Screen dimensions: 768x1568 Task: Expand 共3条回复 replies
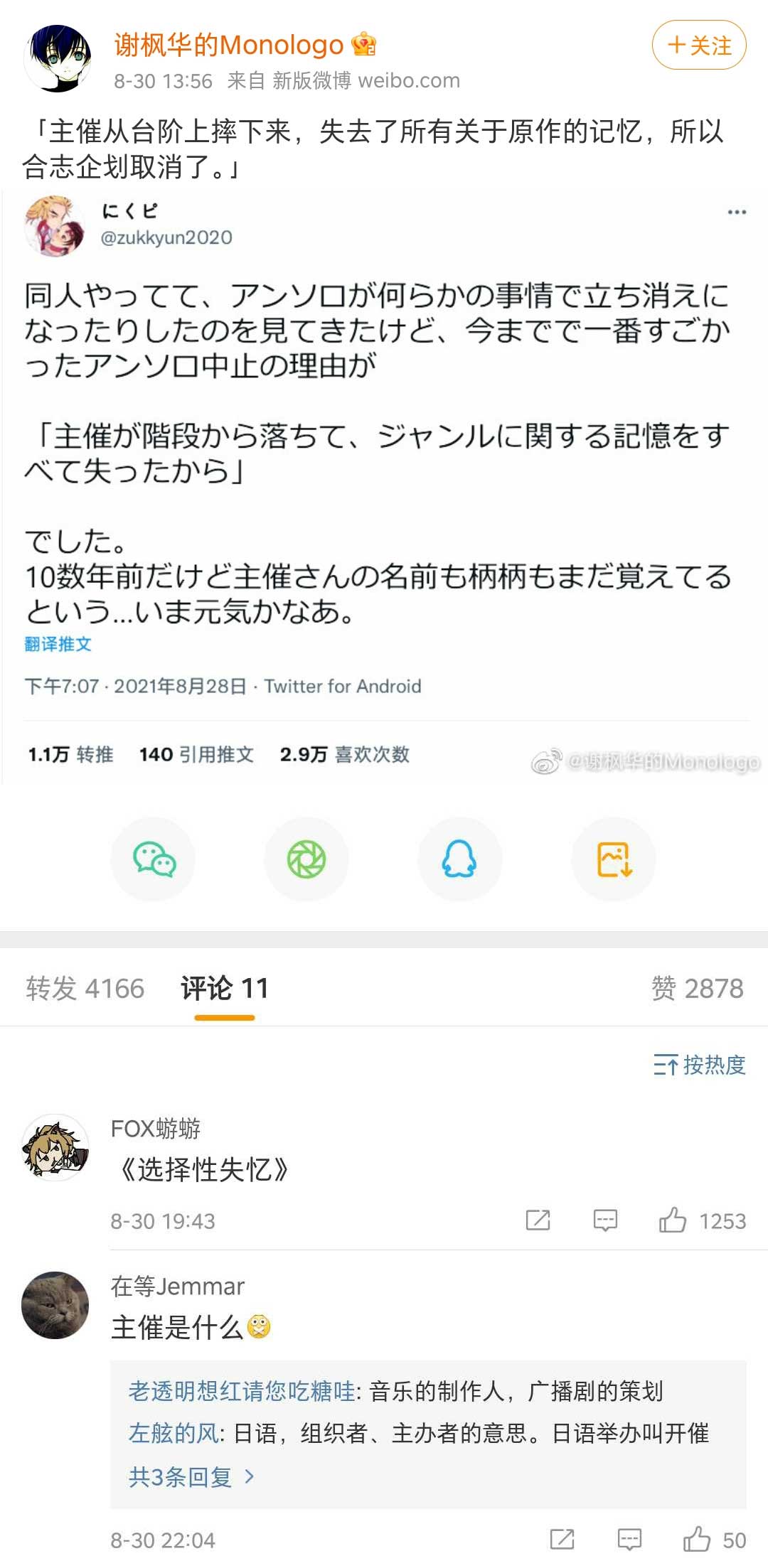coord(191,1477)
